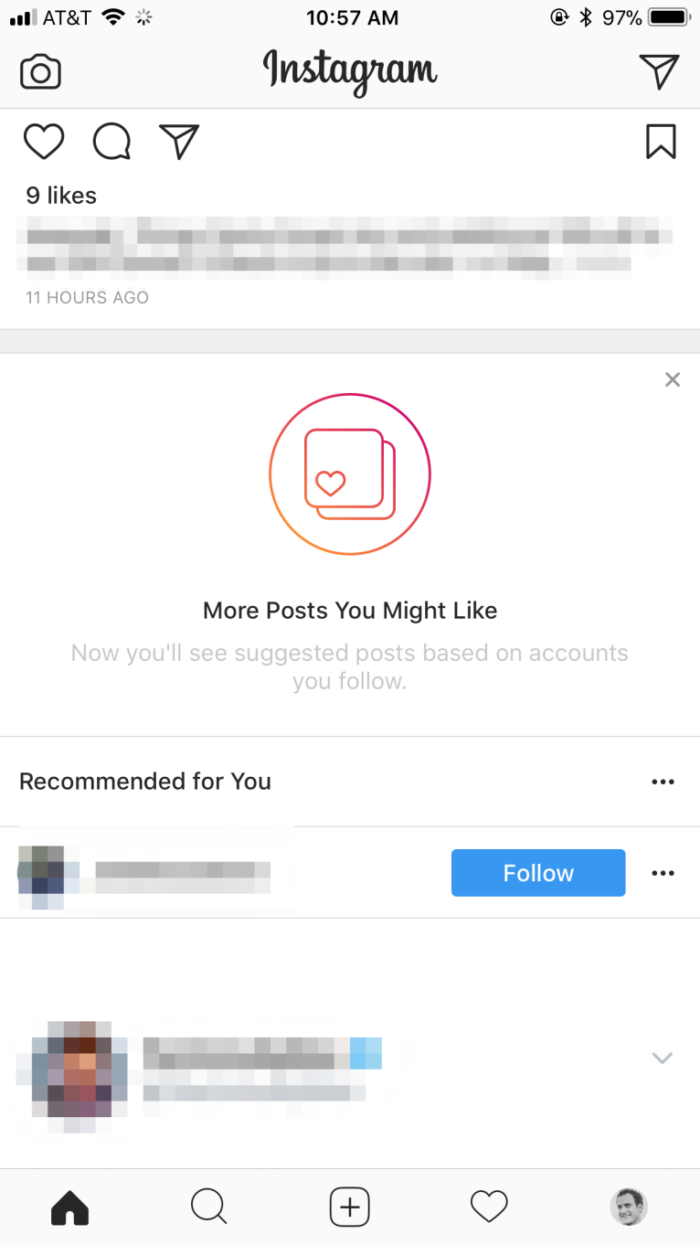Dismiss the More Posts You Might Like card
This screenshot has width=700, height=1245.
tap(672, 379)
